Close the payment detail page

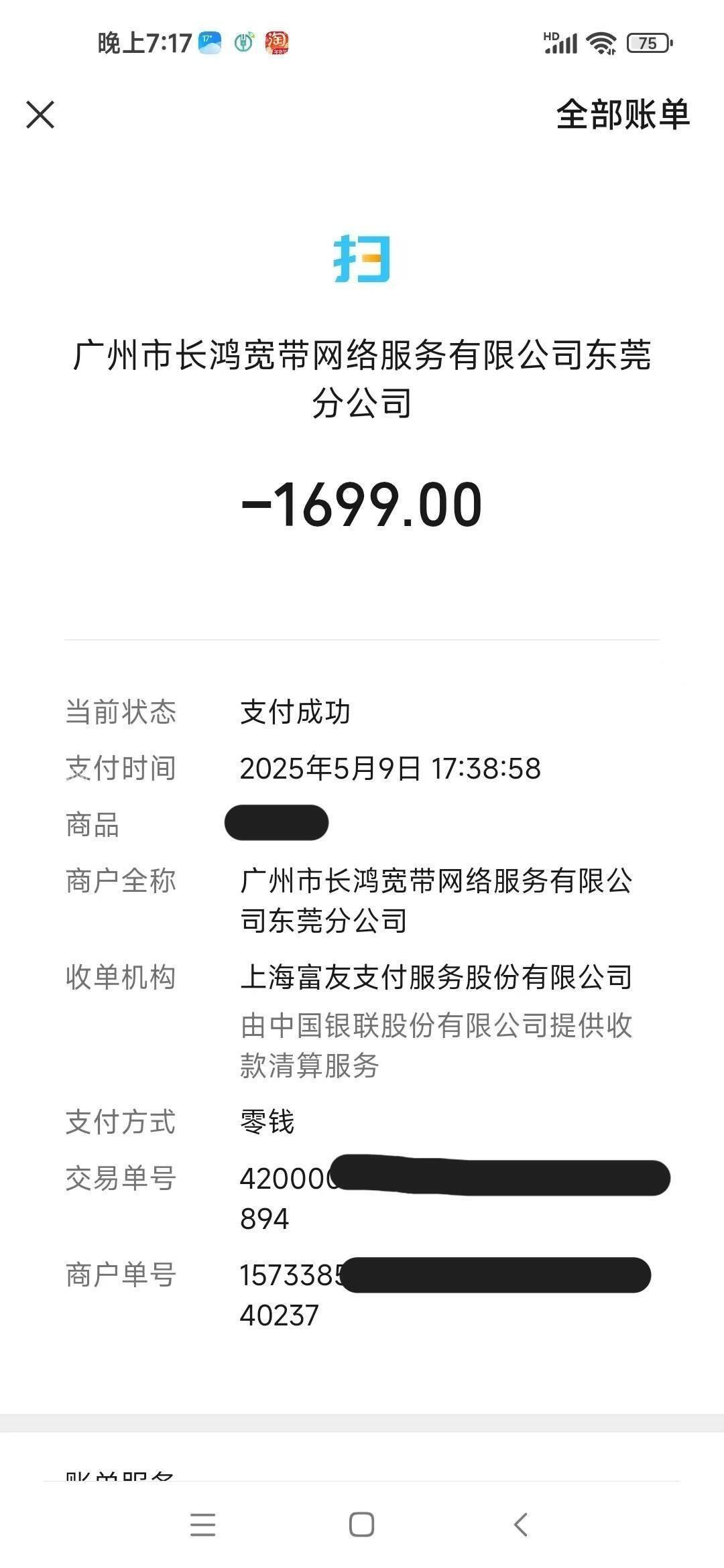pos(40,115)
